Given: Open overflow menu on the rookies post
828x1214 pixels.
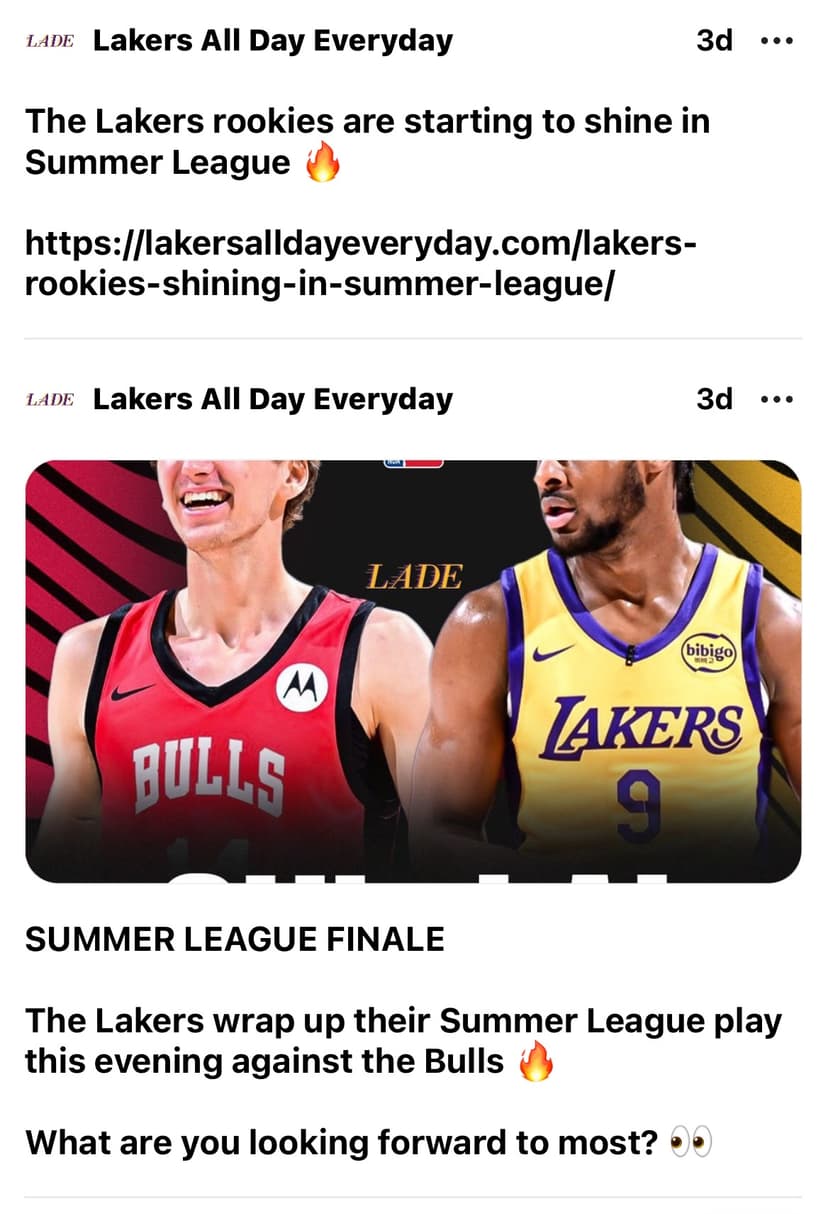Looking at the screenshot, I should point(776,42).
